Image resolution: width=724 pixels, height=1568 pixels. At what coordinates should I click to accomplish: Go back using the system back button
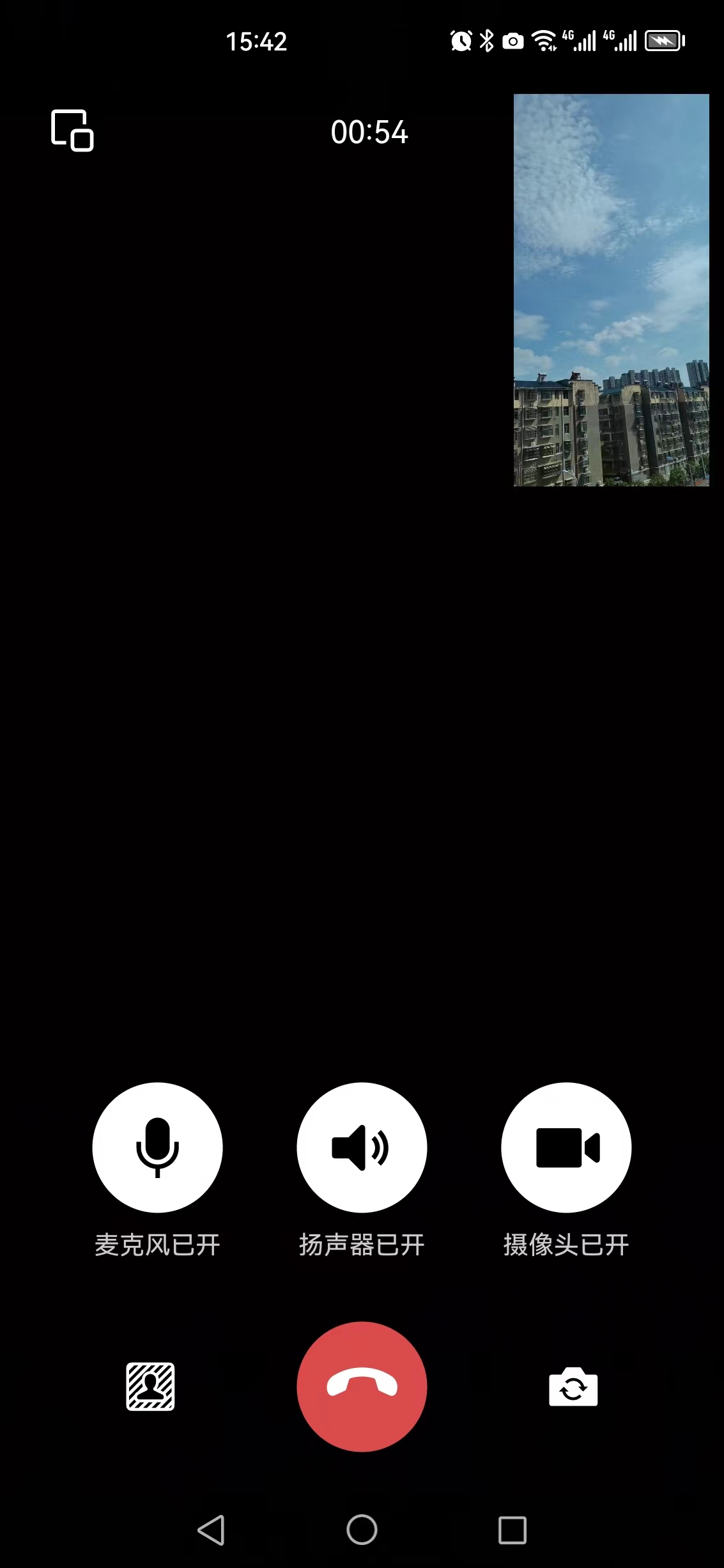[212, 1530]
